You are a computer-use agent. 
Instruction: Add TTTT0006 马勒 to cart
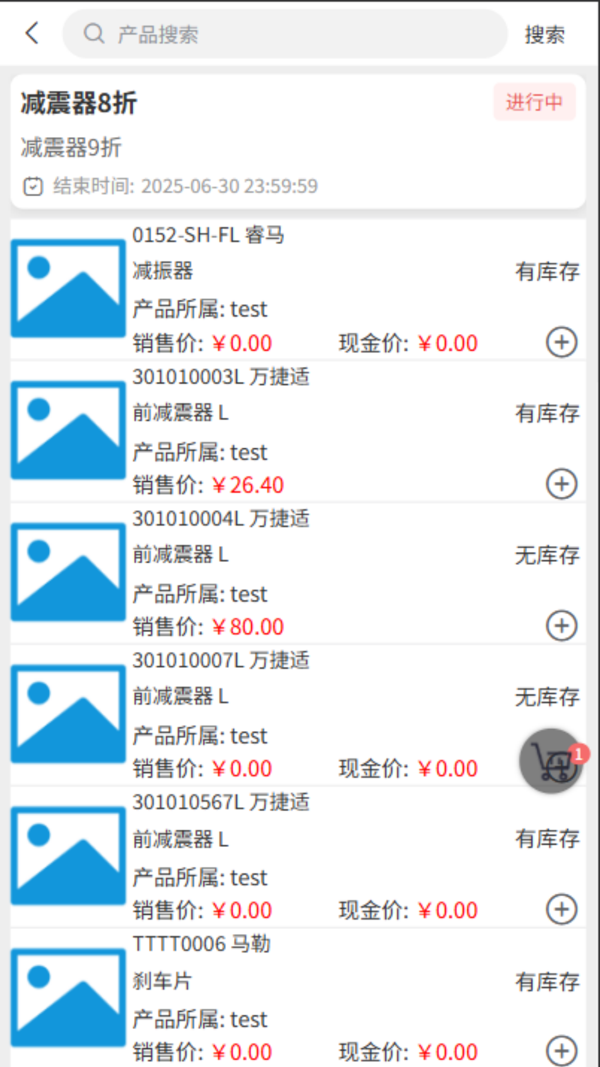coord(561,1051)
